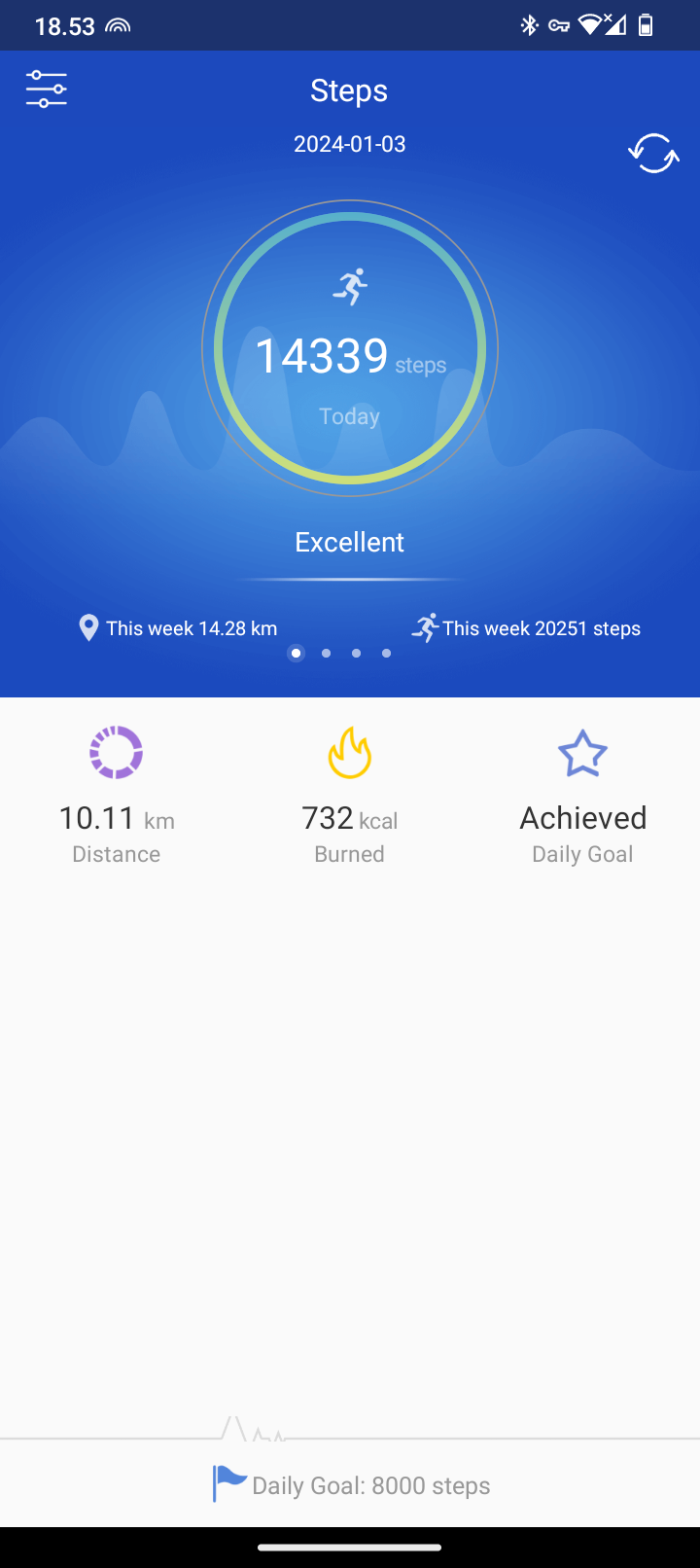
Task: Jump to the second page indicator dot
Action: [x=327, y=654]
